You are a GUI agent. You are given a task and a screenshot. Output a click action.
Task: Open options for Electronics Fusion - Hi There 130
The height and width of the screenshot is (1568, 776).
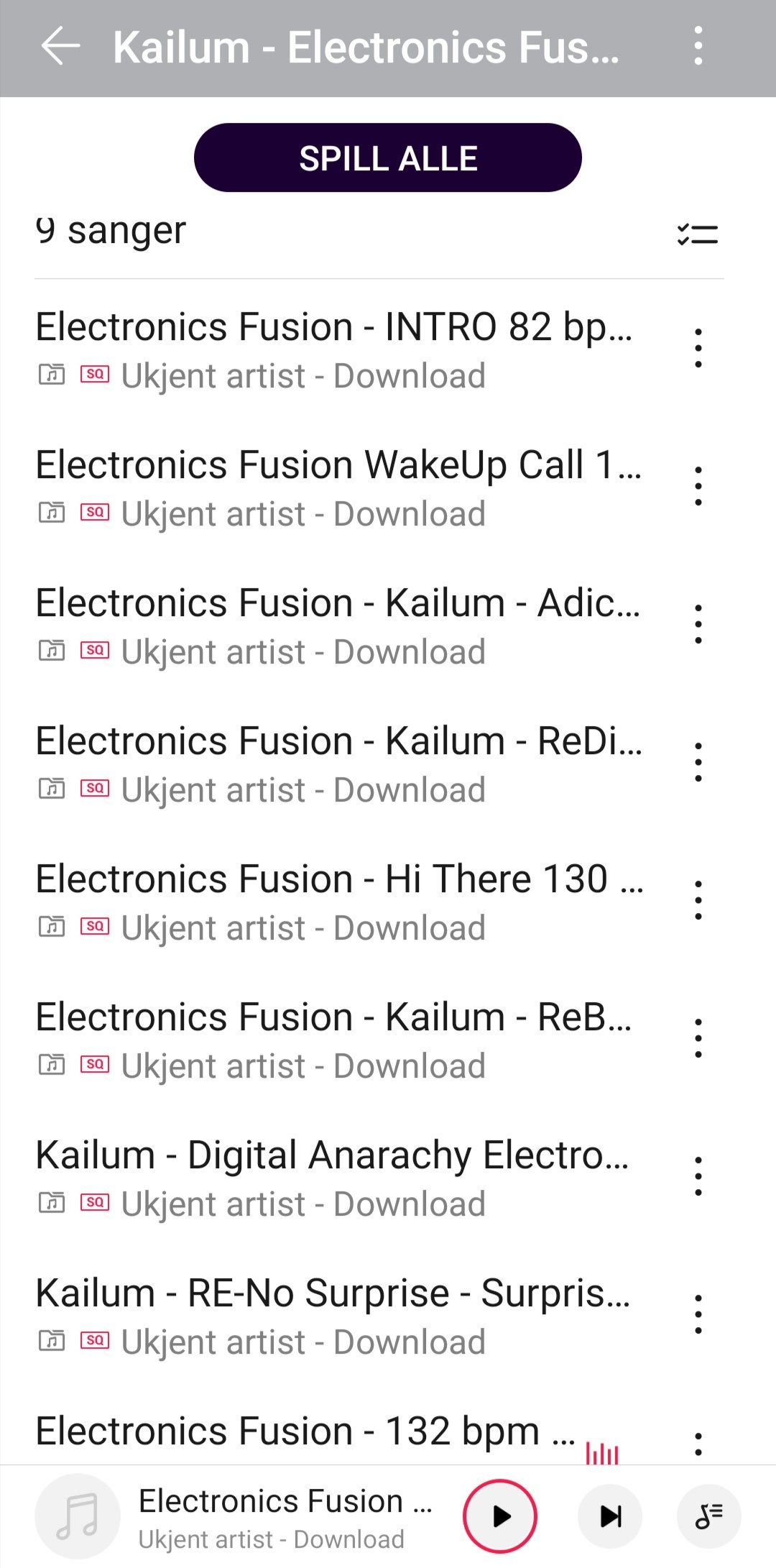coord(698,901)
